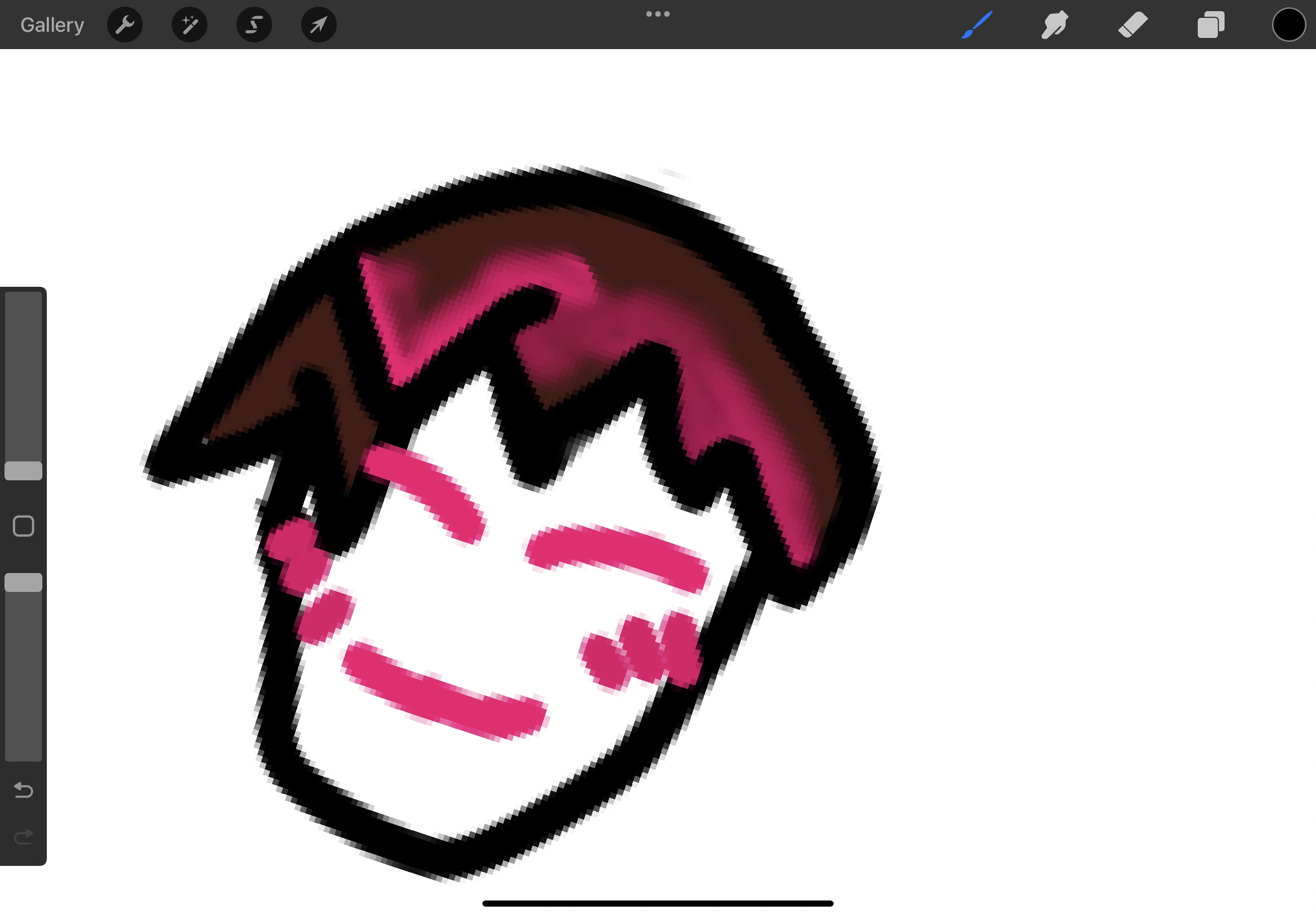Tap the brush opacity slider
Image resolution: width=1316 pixels, height=915 pixels.
pos(23,582)
